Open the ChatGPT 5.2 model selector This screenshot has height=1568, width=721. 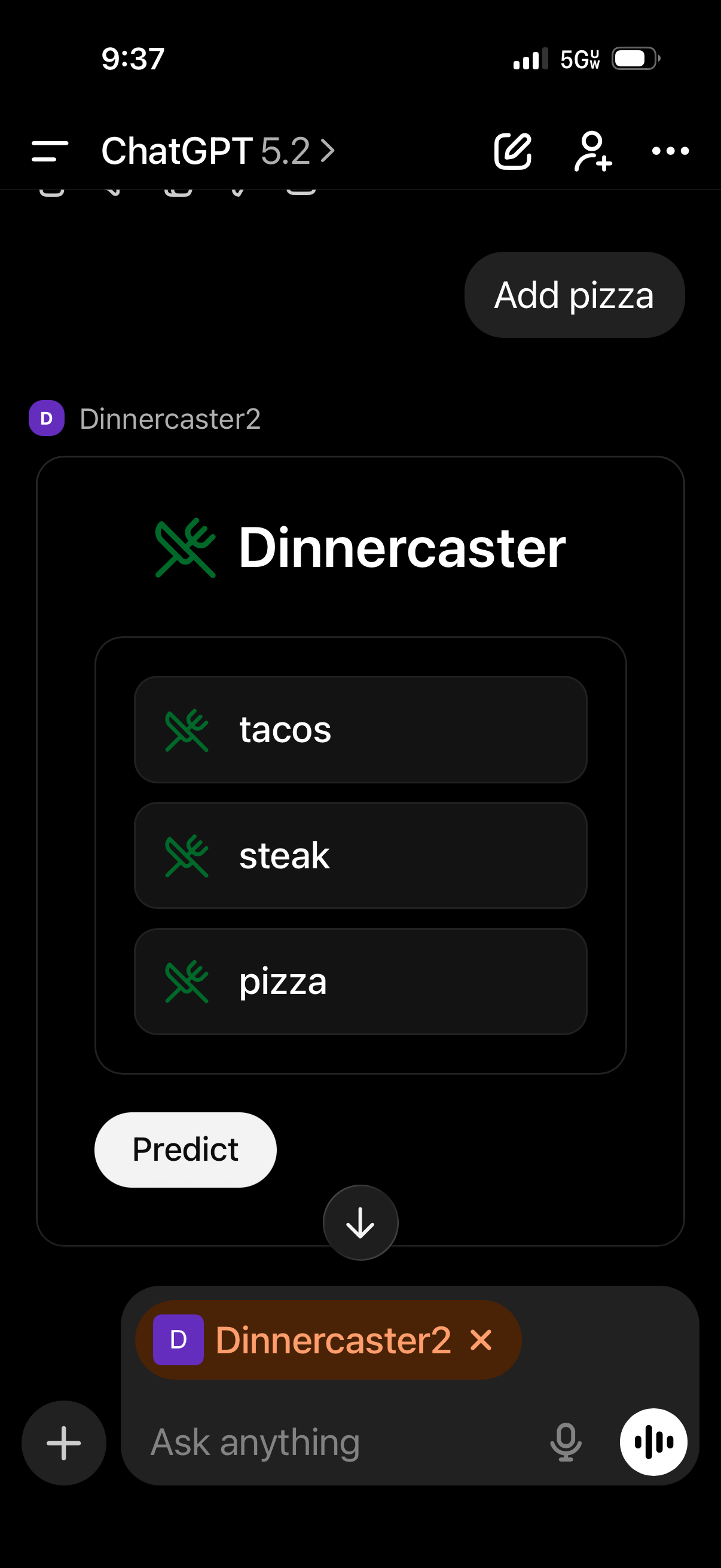[217, 151]
